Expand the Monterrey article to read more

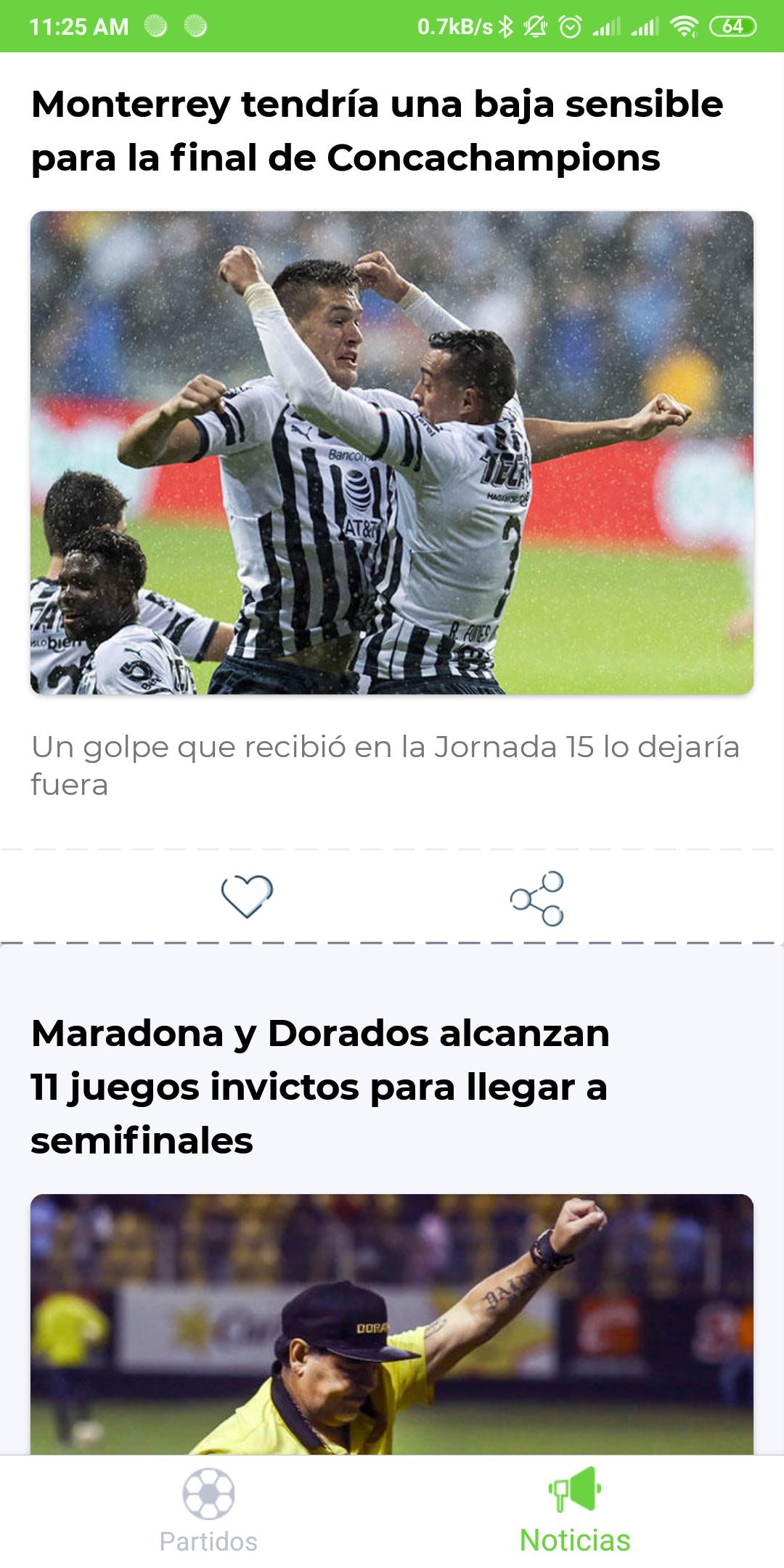point(377,129)
